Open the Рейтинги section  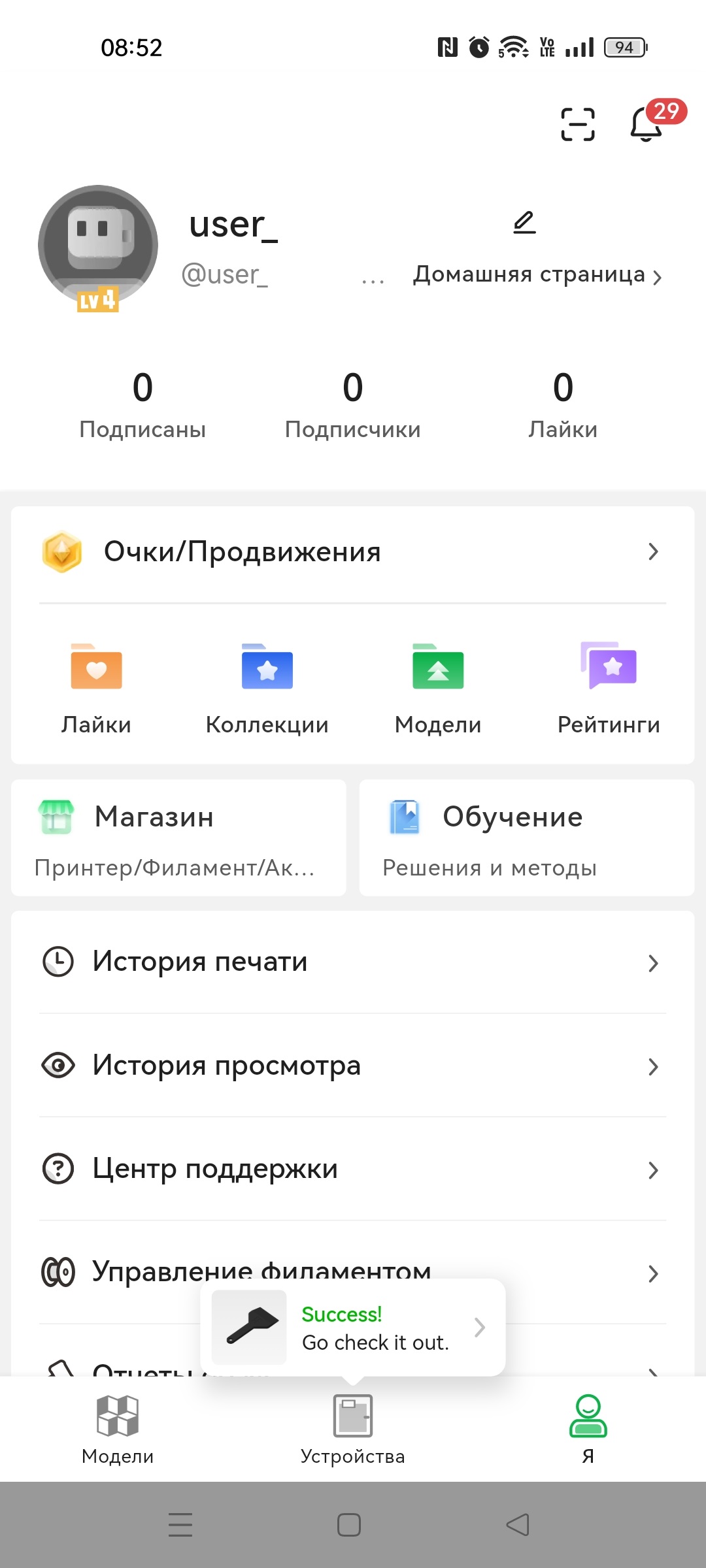pyautogui.click(x=609, y=686)
